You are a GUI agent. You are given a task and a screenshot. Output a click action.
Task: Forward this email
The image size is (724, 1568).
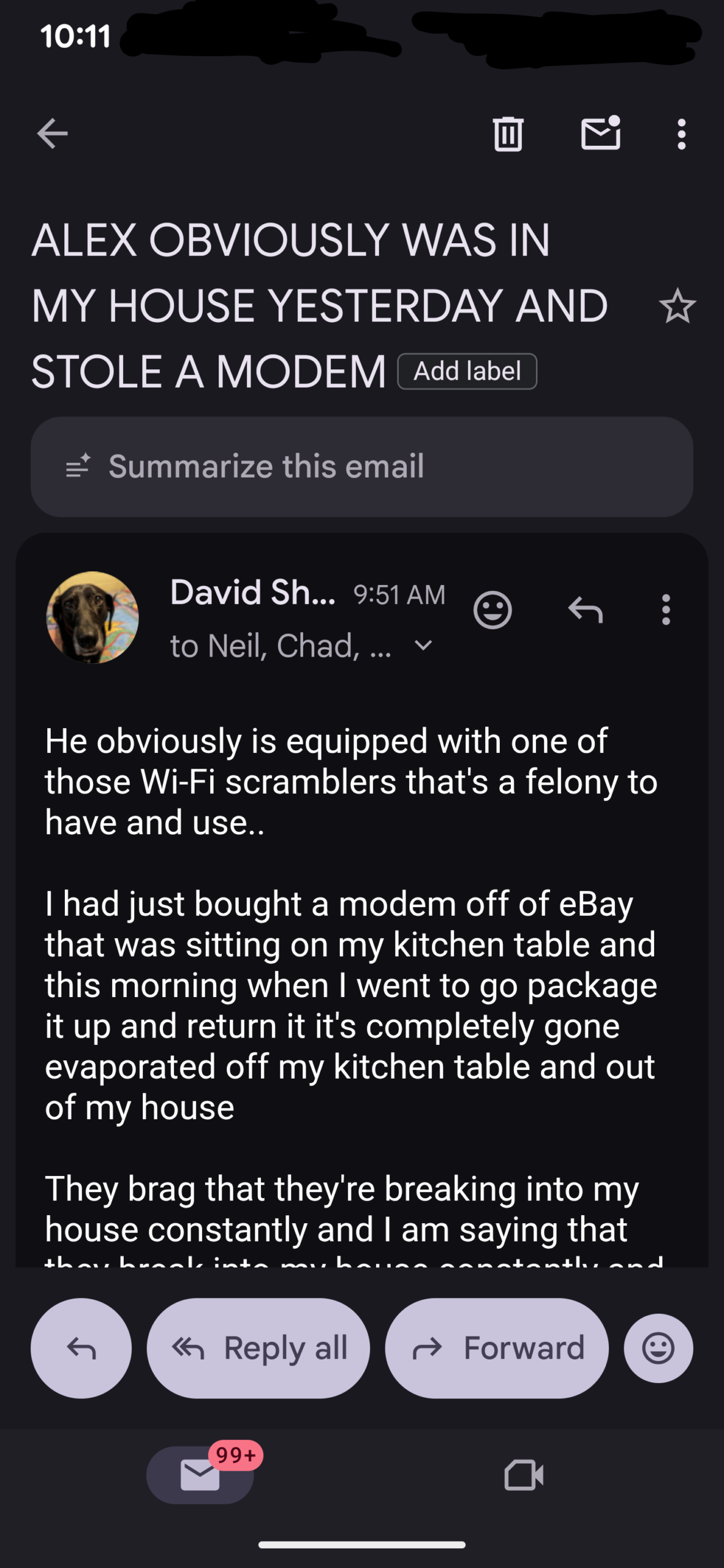click(x=497, y=1347)
